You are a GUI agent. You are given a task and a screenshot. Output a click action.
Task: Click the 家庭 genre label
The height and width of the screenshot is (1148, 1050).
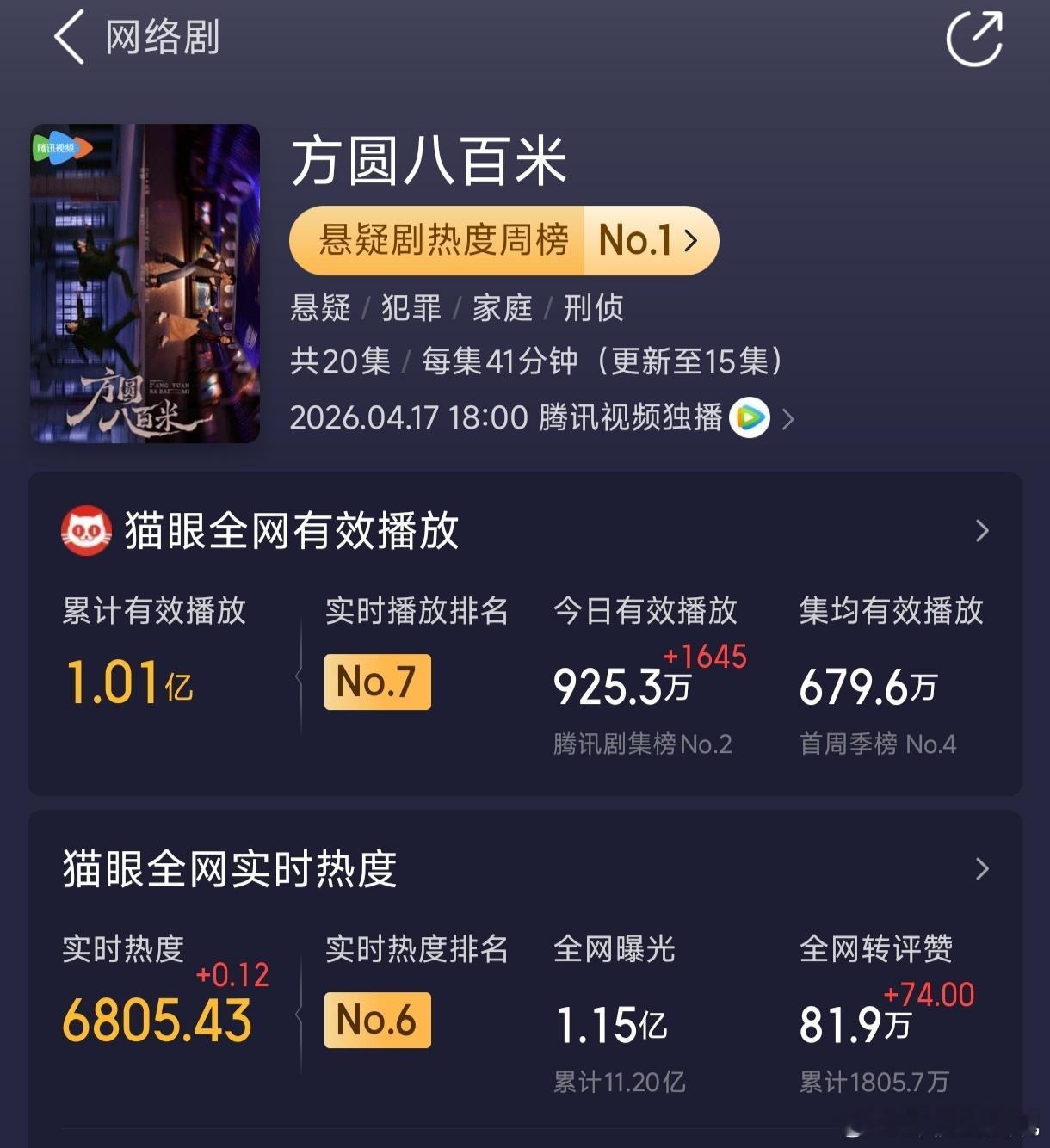point(503,307)
